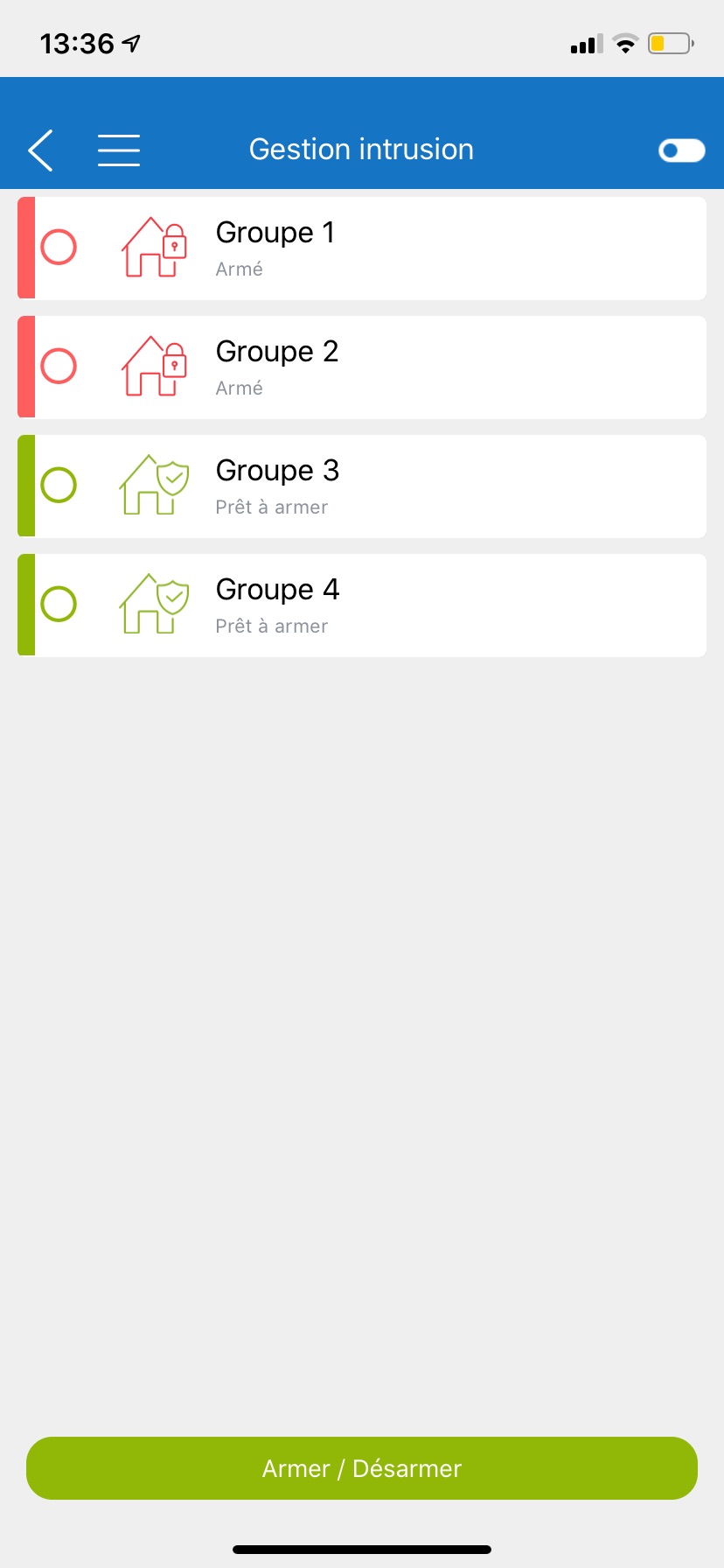Select the radio button for Groupe 3
724x1568 pixels.
(x=59, y=485)
